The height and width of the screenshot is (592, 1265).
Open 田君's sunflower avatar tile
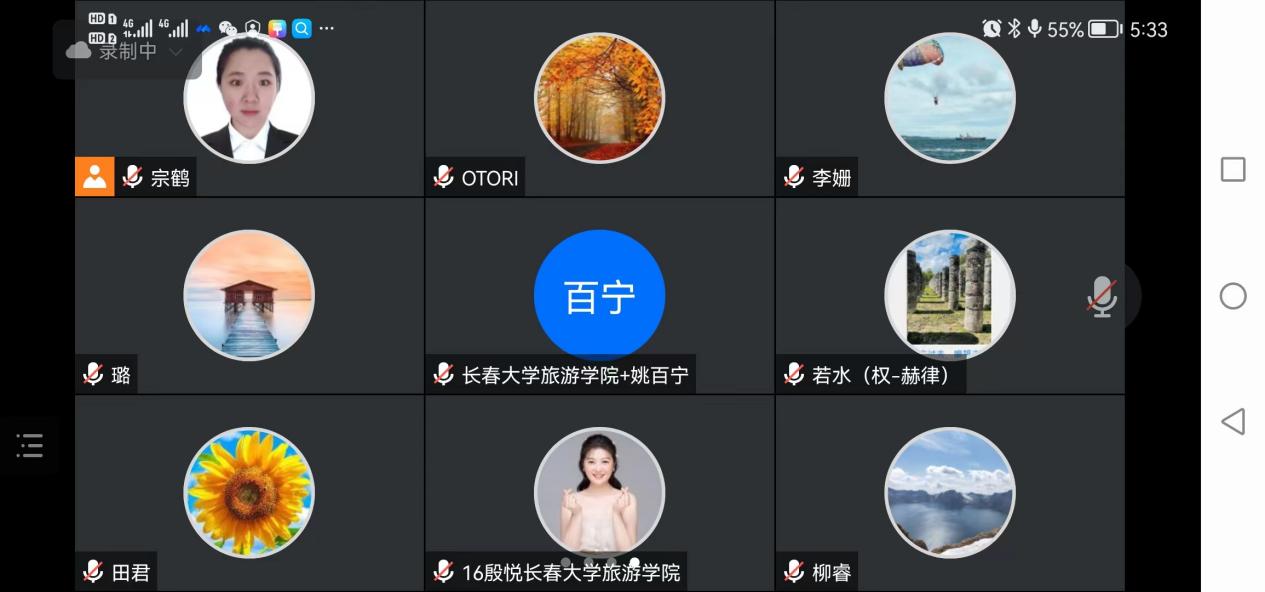pos(249,492)
